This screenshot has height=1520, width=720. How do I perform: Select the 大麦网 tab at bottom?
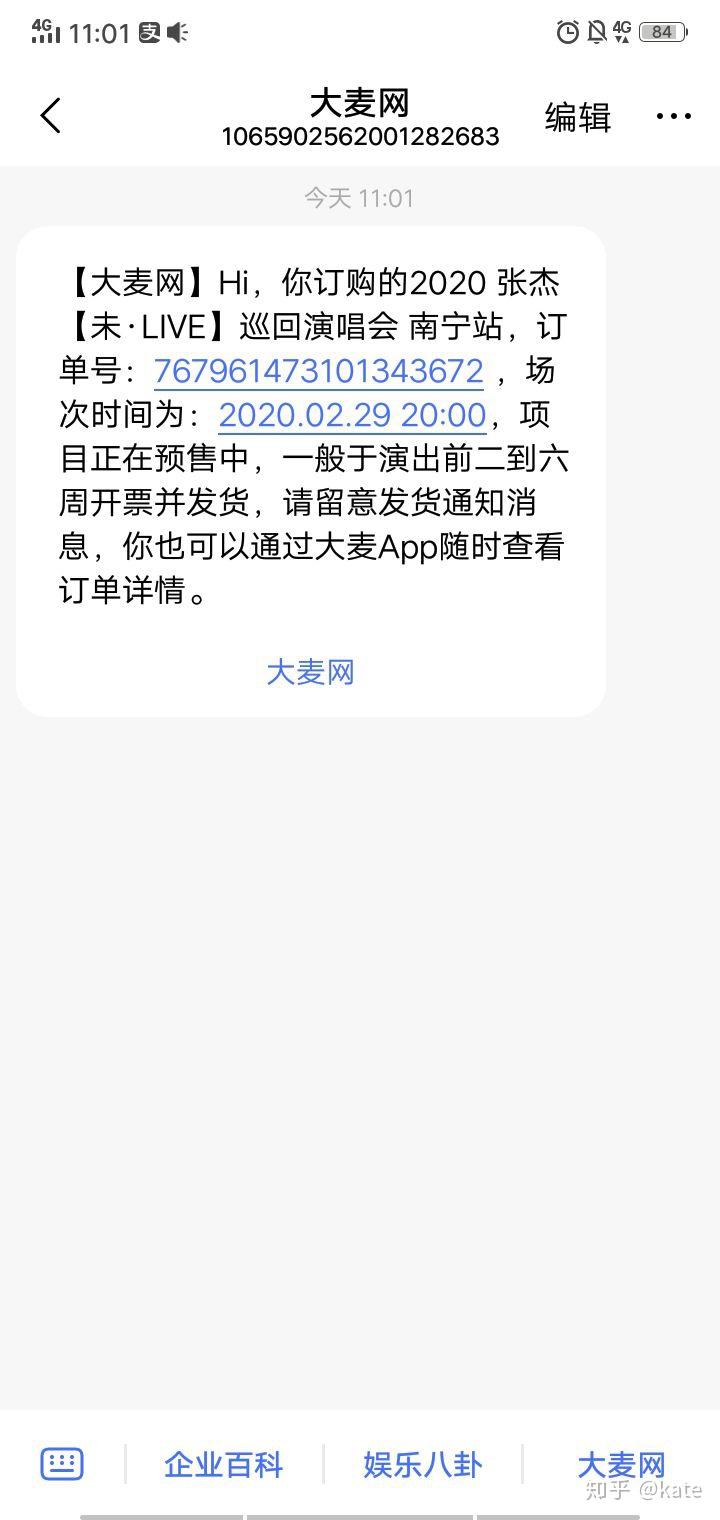click(623, 1463)
